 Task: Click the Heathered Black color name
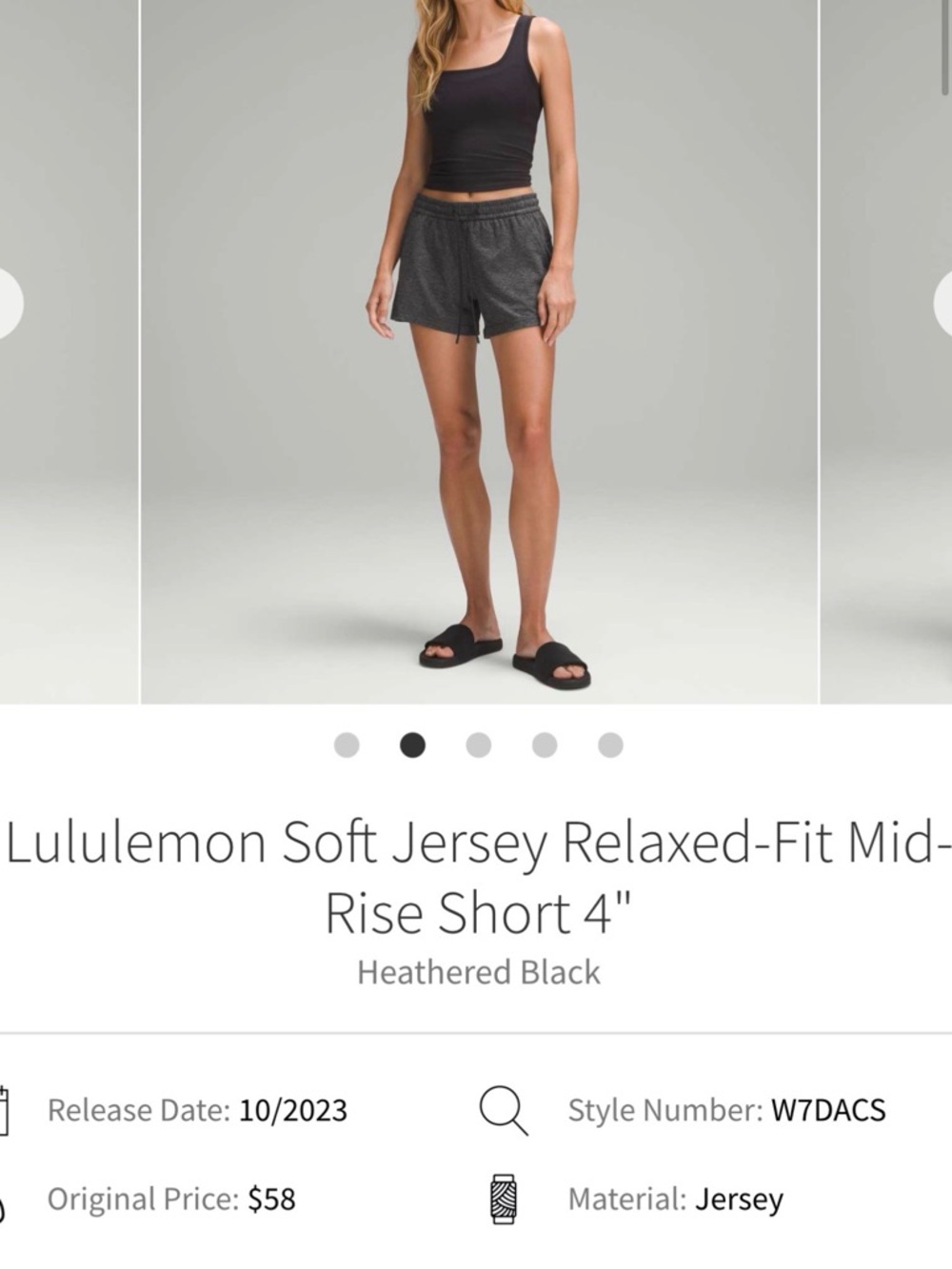point(476,972)
